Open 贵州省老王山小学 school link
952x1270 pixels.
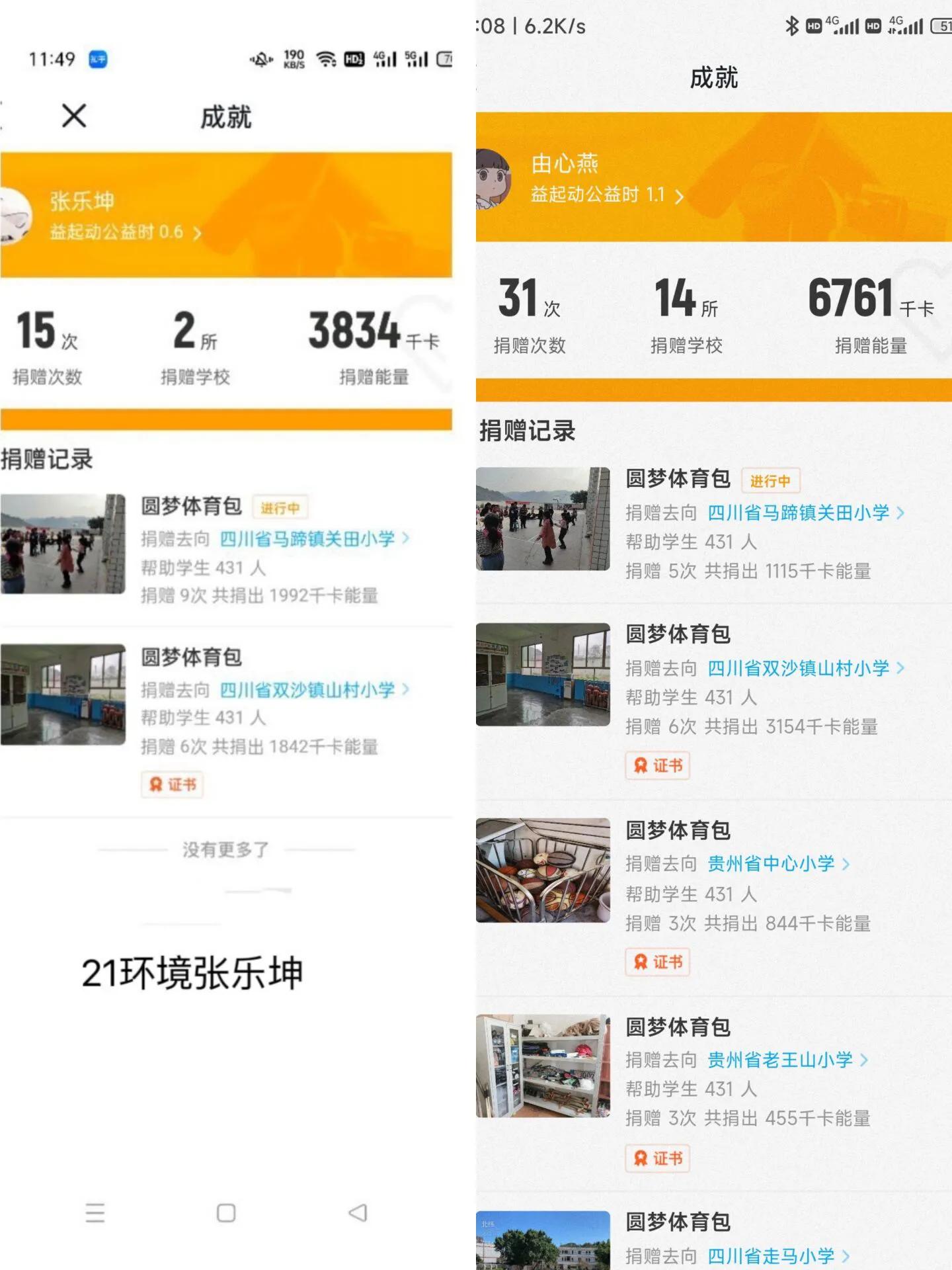point(780,1058)
